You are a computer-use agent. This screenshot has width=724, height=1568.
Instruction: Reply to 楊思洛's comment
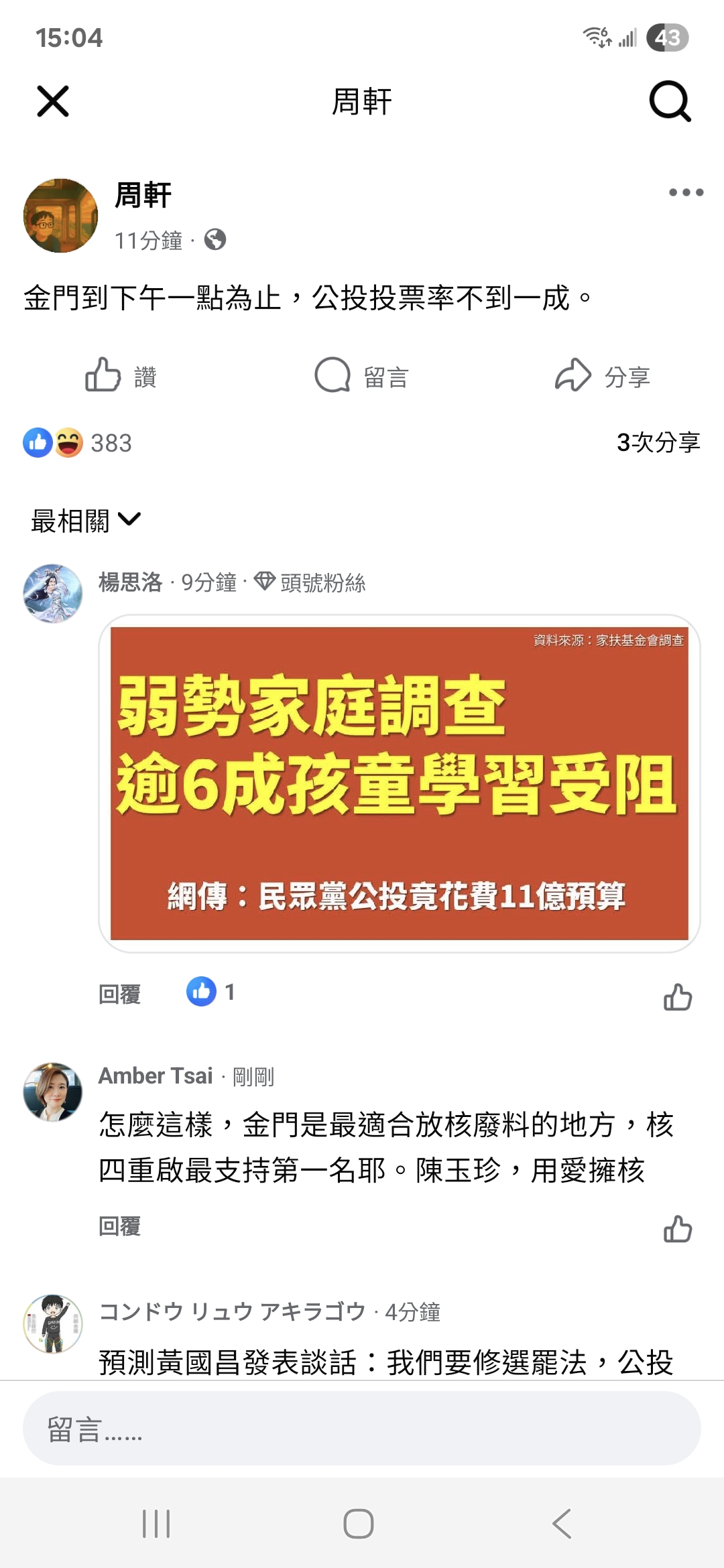[119, 994]
